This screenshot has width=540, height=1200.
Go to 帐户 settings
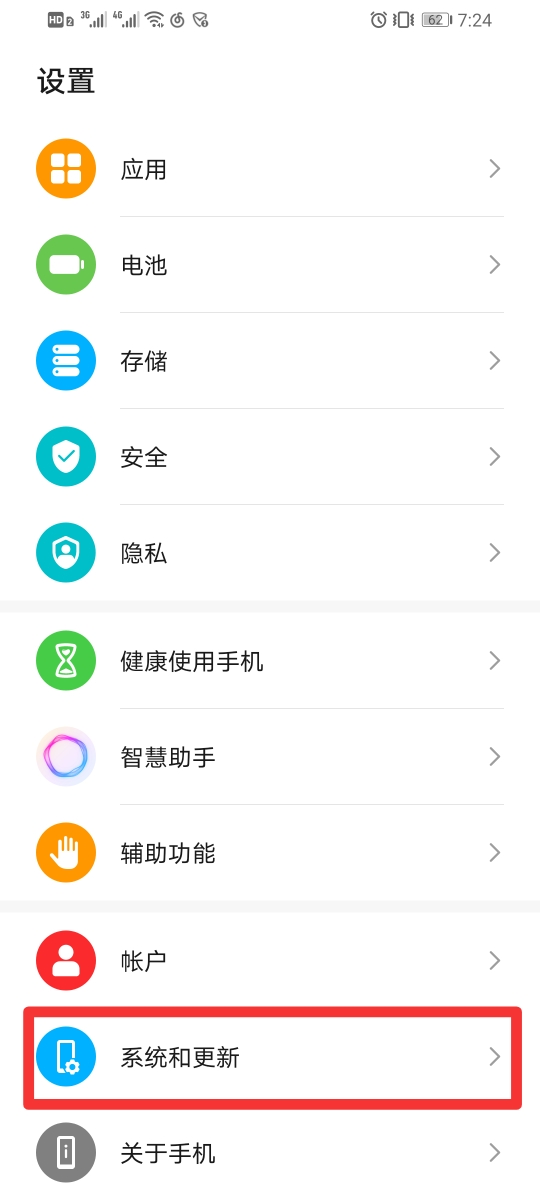(270, 961)
